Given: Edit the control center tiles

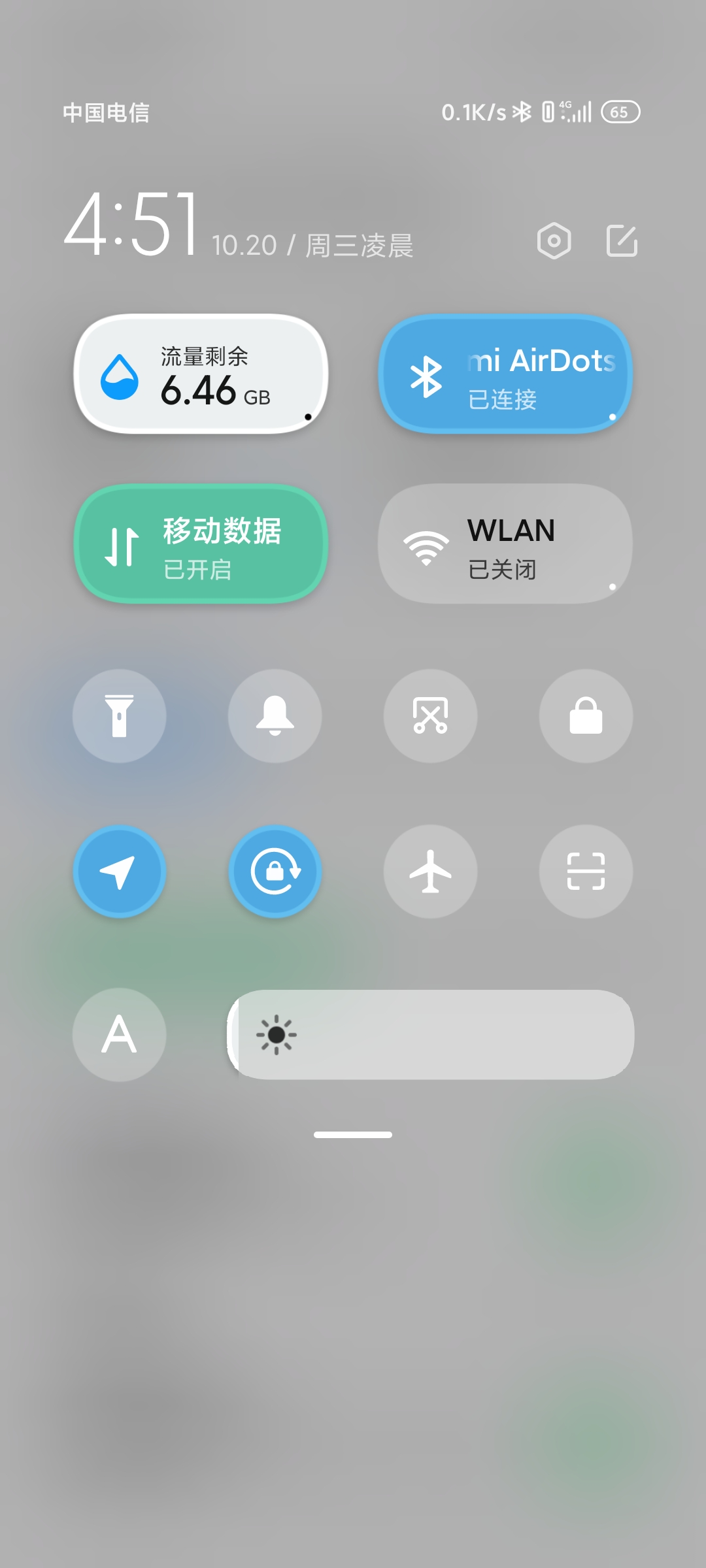Looking at the screenshot, I should point(622,241).
